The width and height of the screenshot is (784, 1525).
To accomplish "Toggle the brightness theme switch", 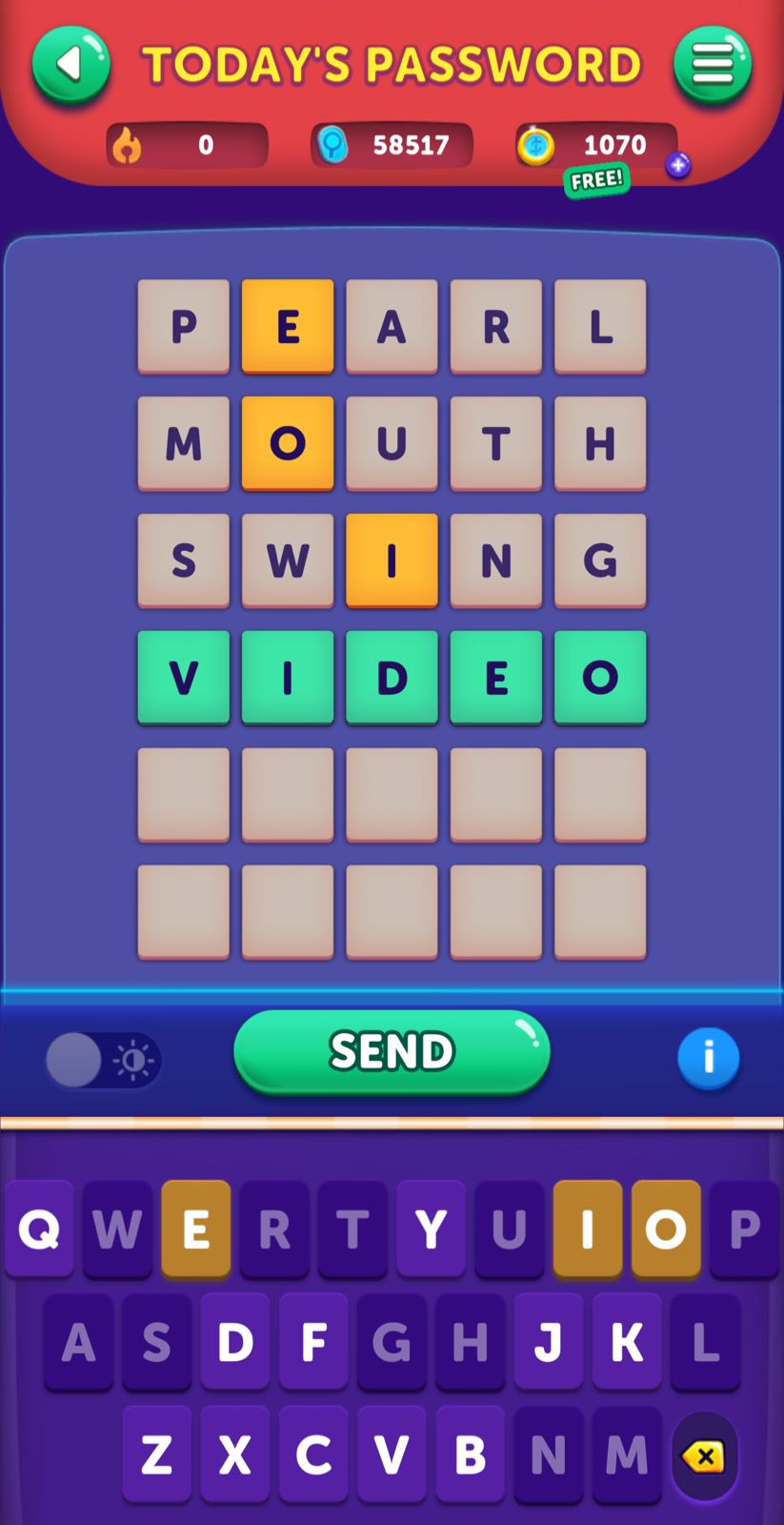I will click(103, 1060).
